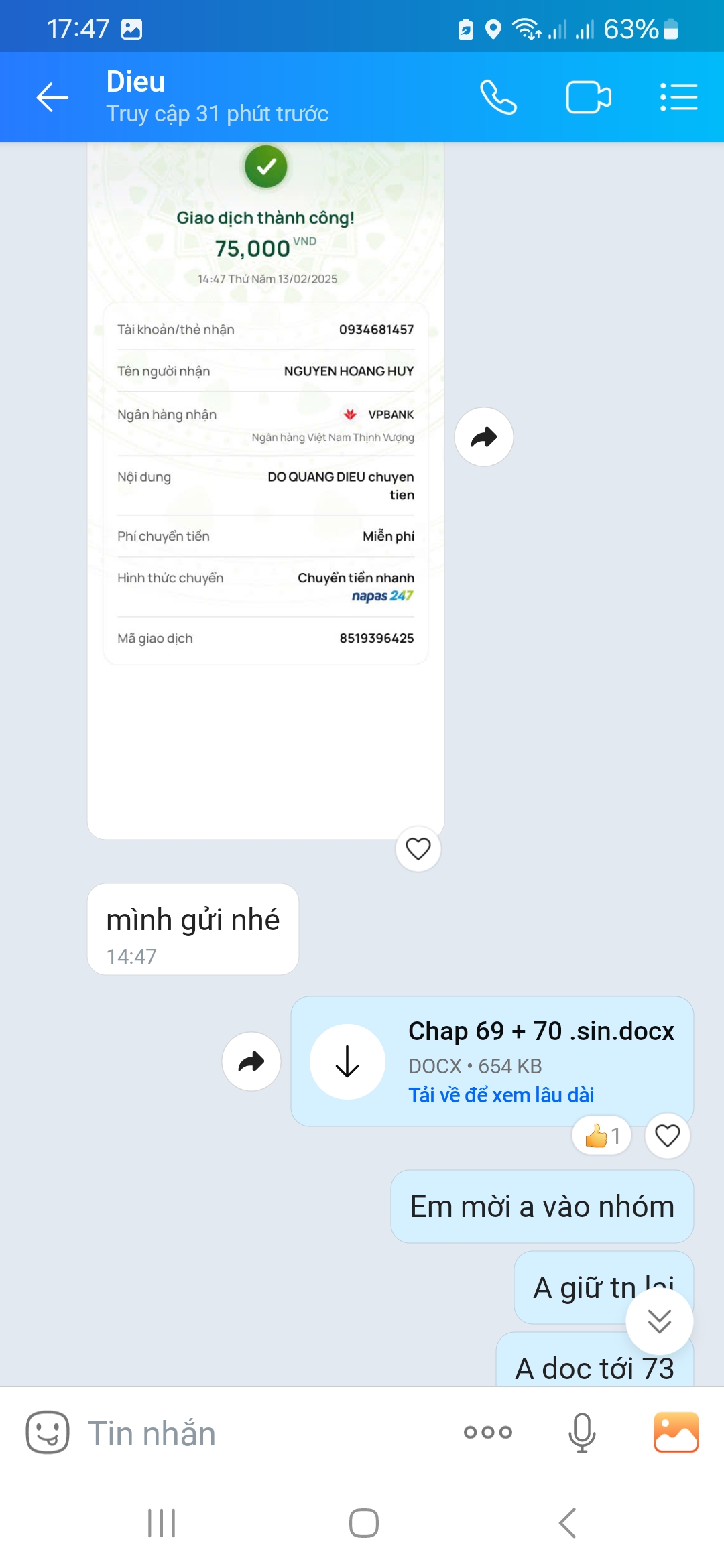Open the photo gallery picker
The width and height of the screenshot is (724, 1568).
[676, 1433]
